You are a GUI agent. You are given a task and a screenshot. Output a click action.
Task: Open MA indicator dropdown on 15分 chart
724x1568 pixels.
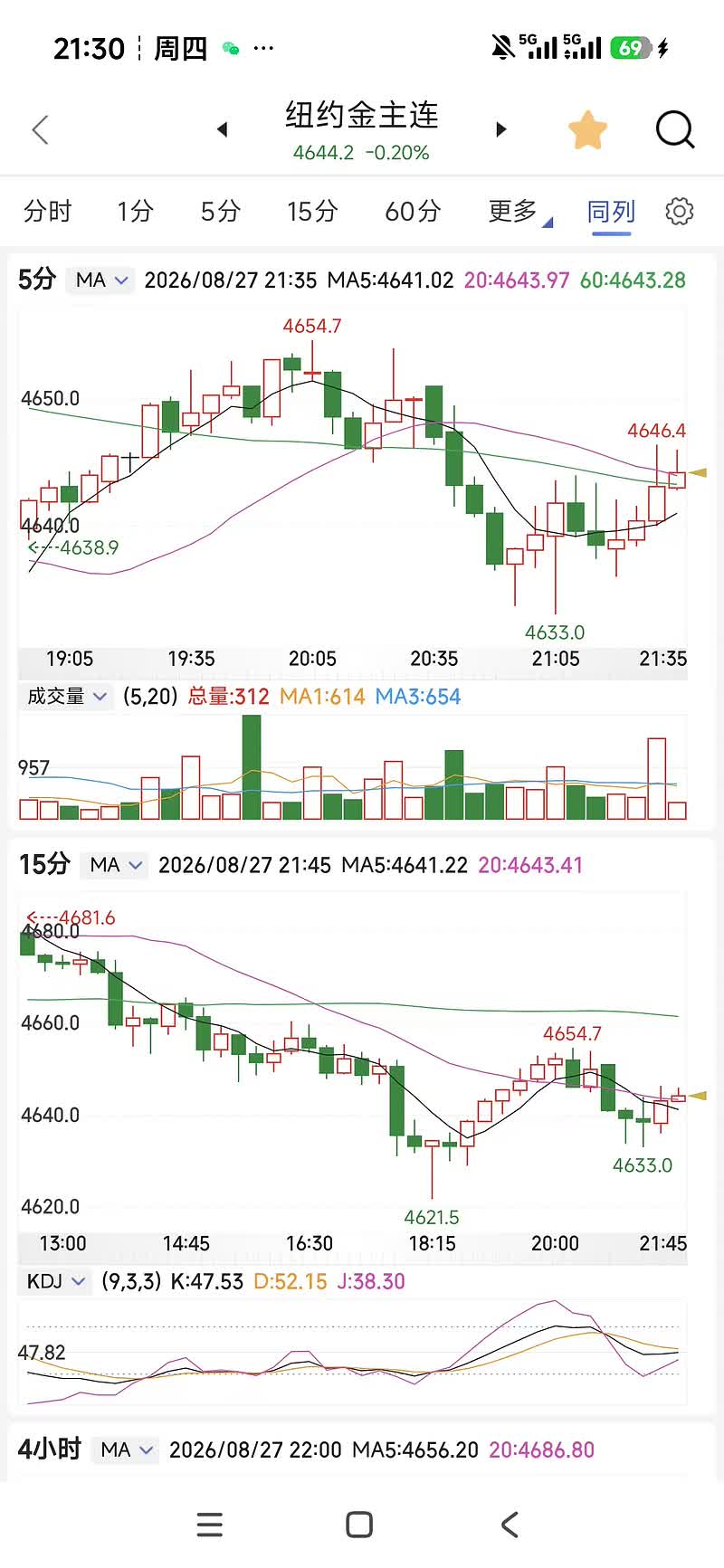114,865
